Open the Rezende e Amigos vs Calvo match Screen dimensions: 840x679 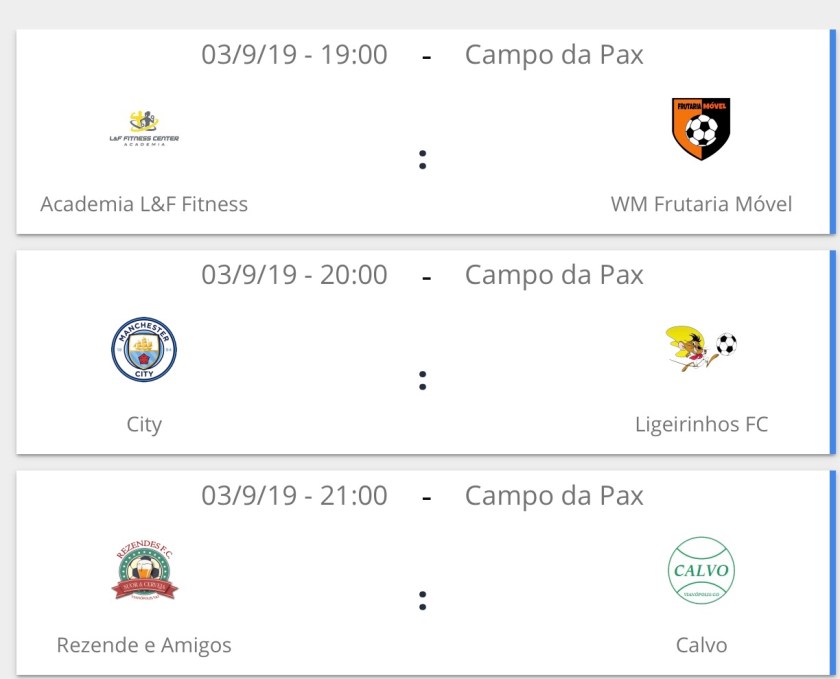tap(423, 573)
